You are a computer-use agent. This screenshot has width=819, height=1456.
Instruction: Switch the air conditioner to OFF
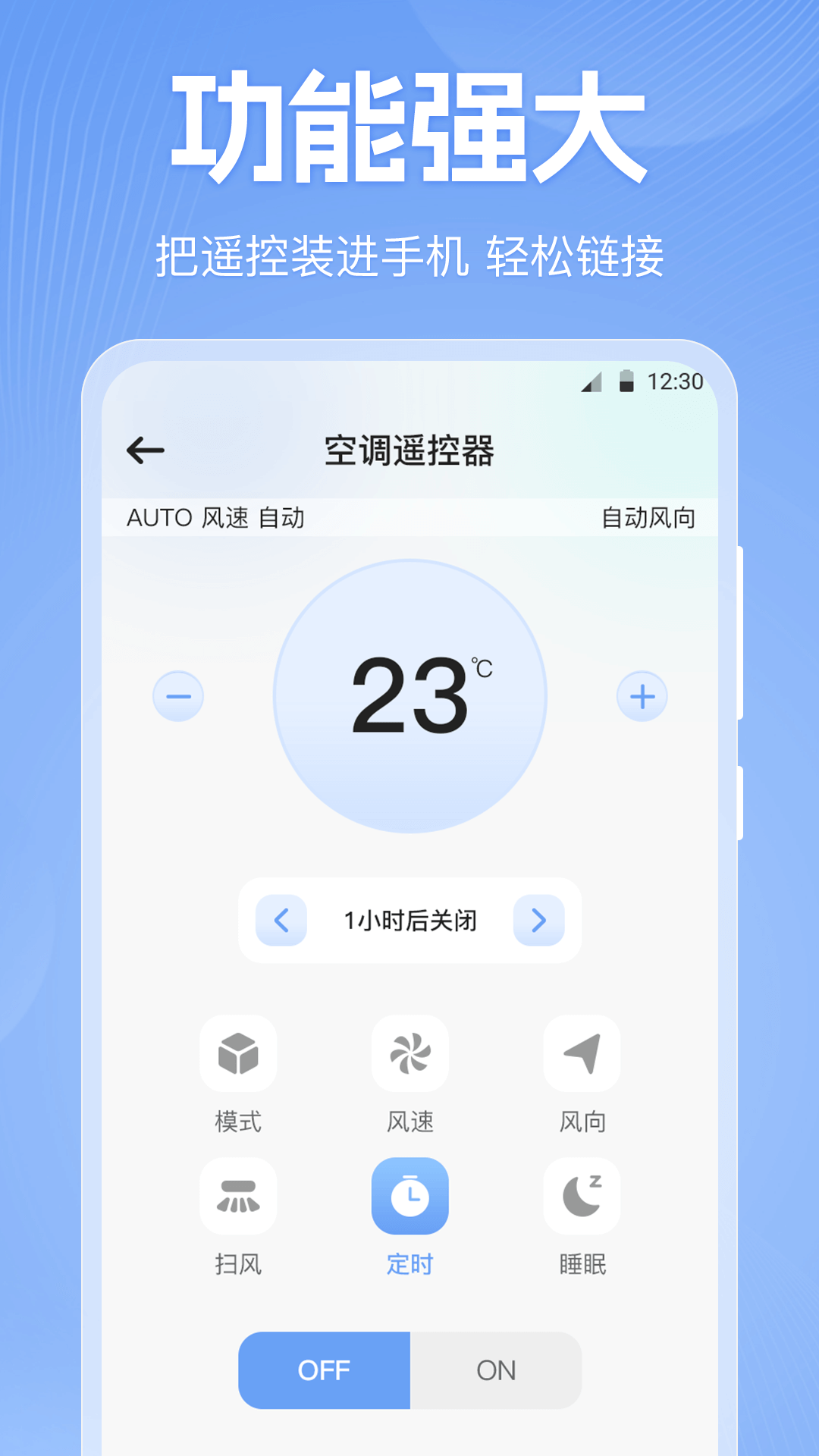point(322,1370)
